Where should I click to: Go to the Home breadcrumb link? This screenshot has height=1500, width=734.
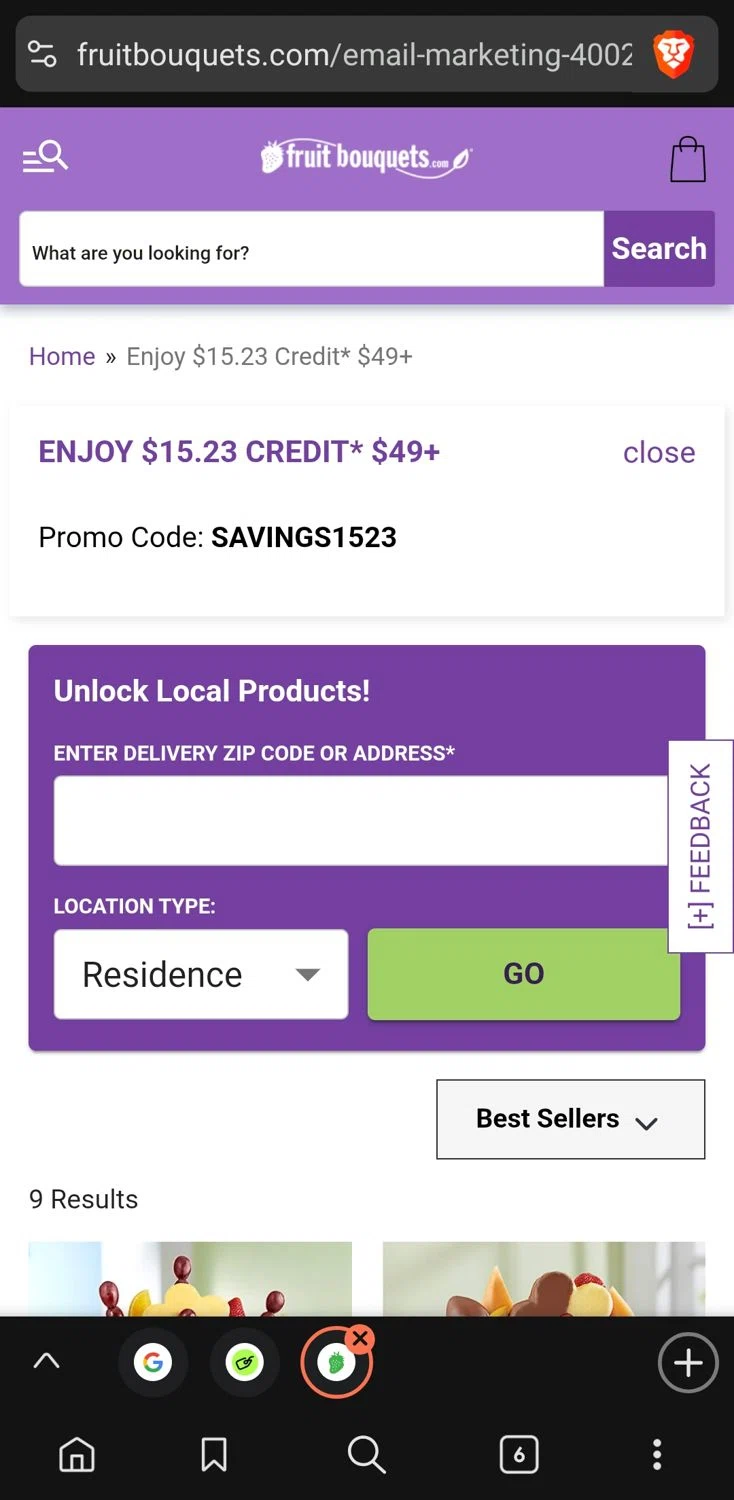click(x=62, y=357)
